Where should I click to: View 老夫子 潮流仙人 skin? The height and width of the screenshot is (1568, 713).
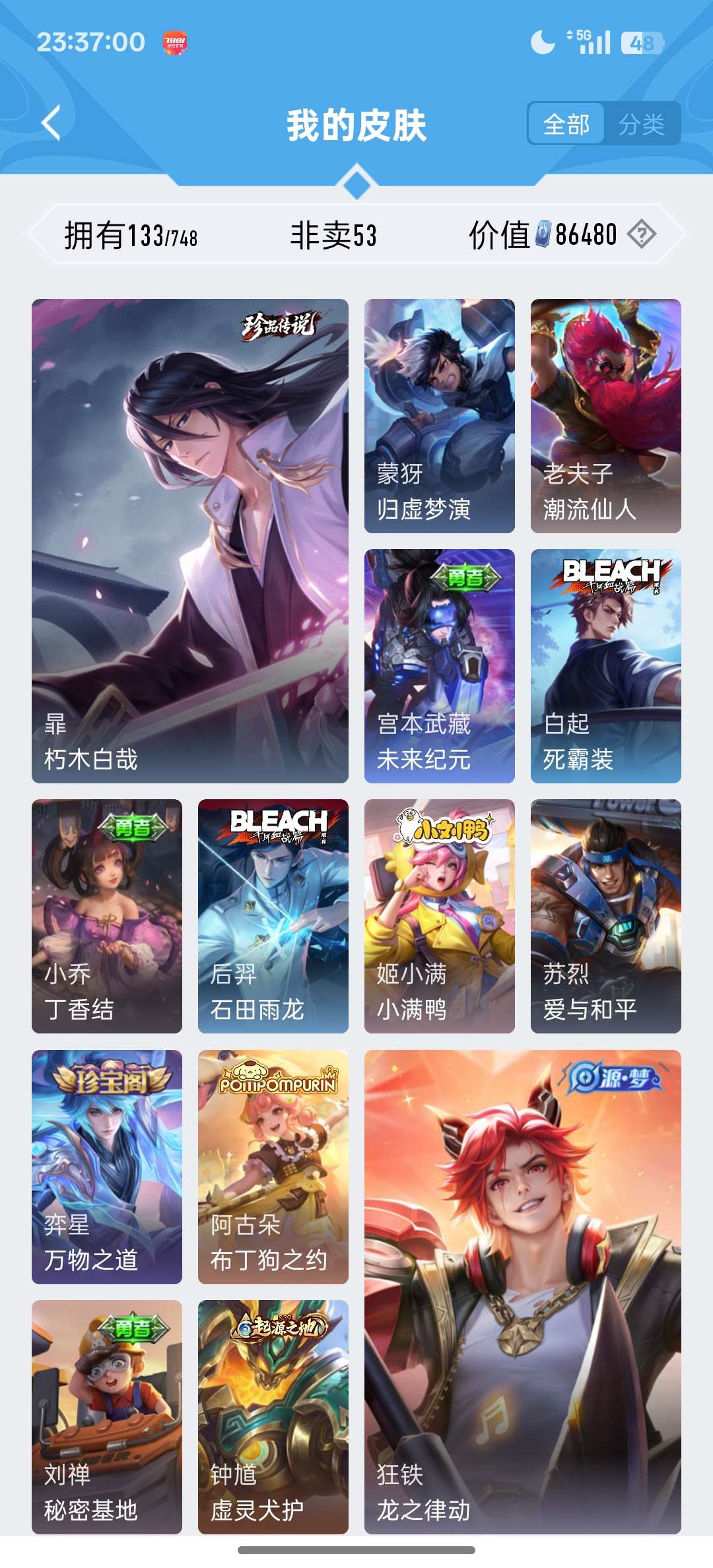click(x=606, y=416)
